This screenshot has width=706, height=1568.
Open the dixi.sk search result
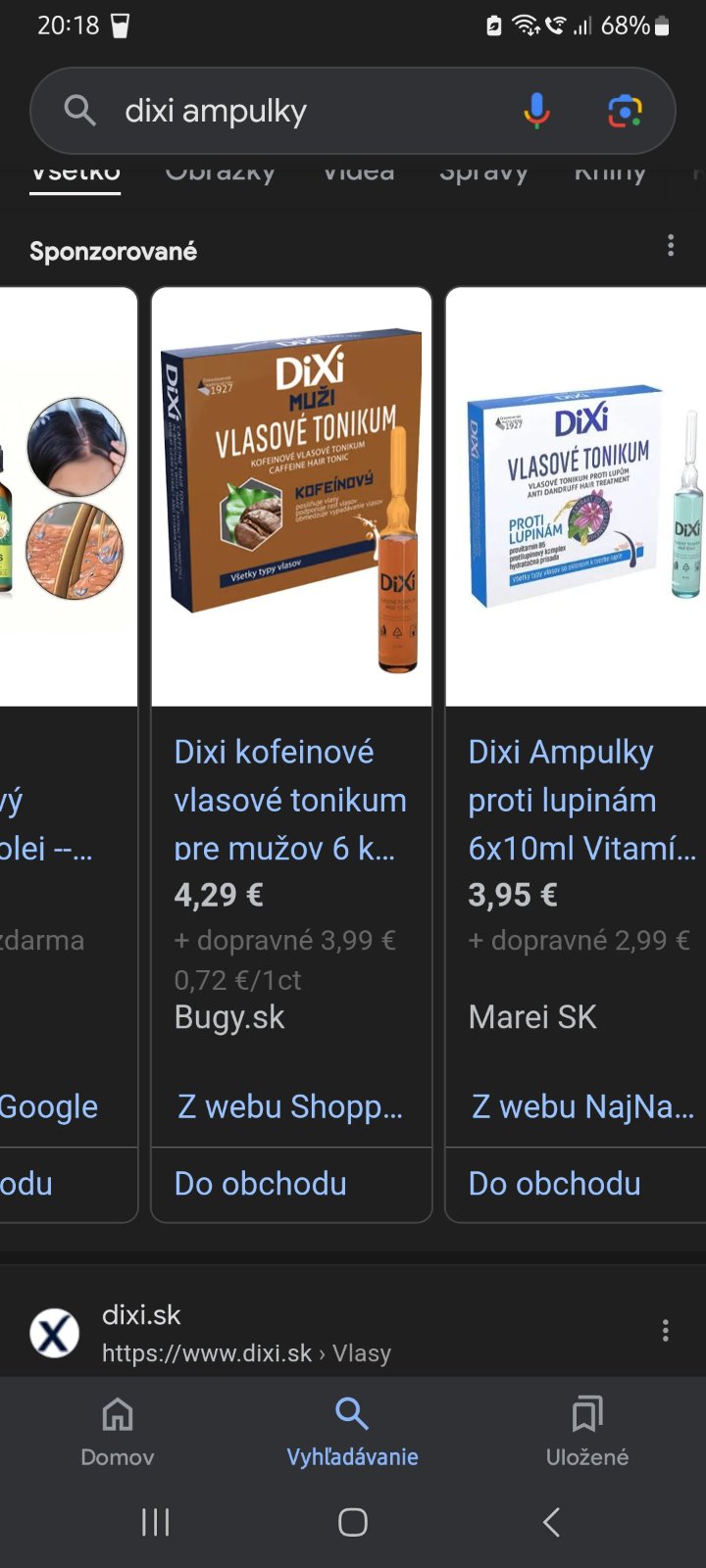click(245, 1333)
